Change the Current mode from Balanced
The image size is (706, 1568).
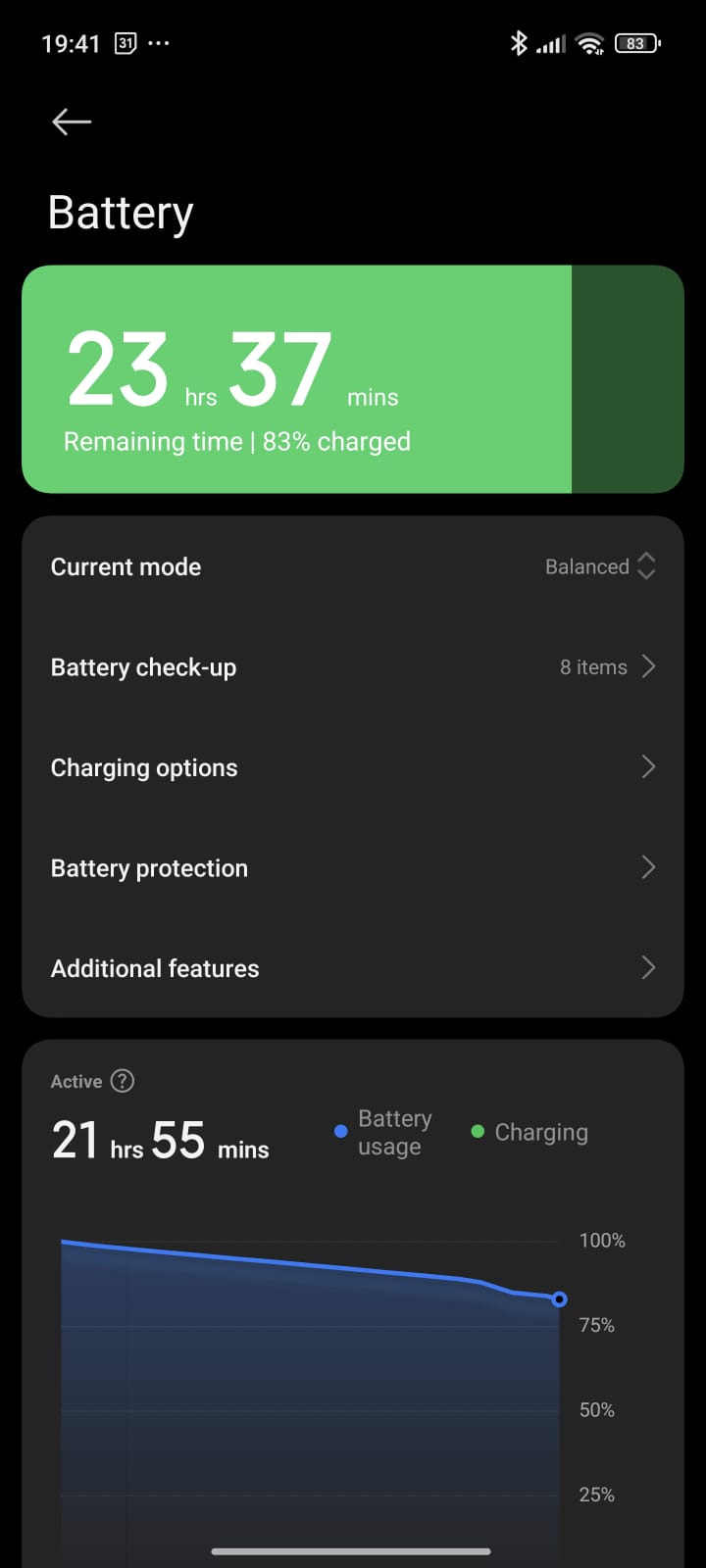(x=599, y=566)
